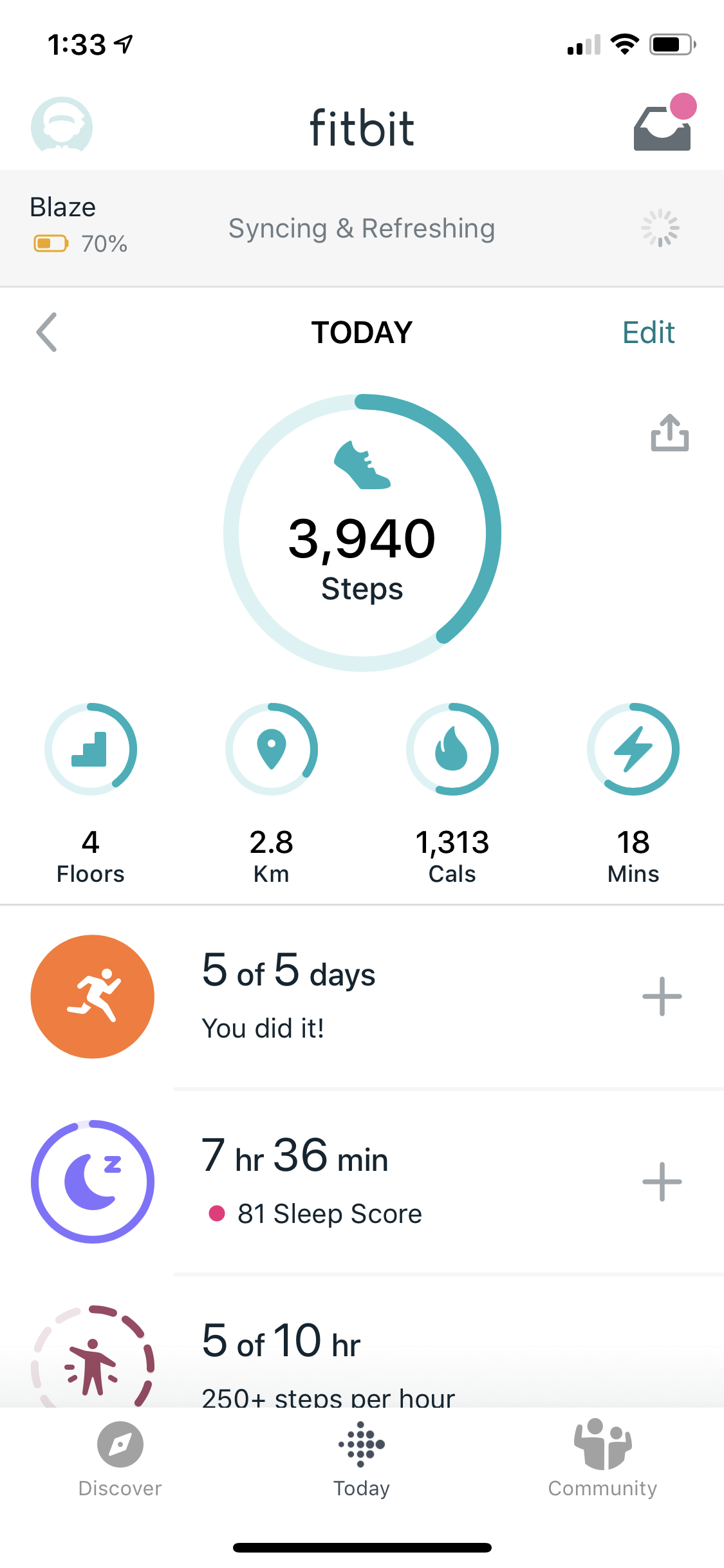
Task: Go to the Community tab
Action: [x=602, y=1459]
